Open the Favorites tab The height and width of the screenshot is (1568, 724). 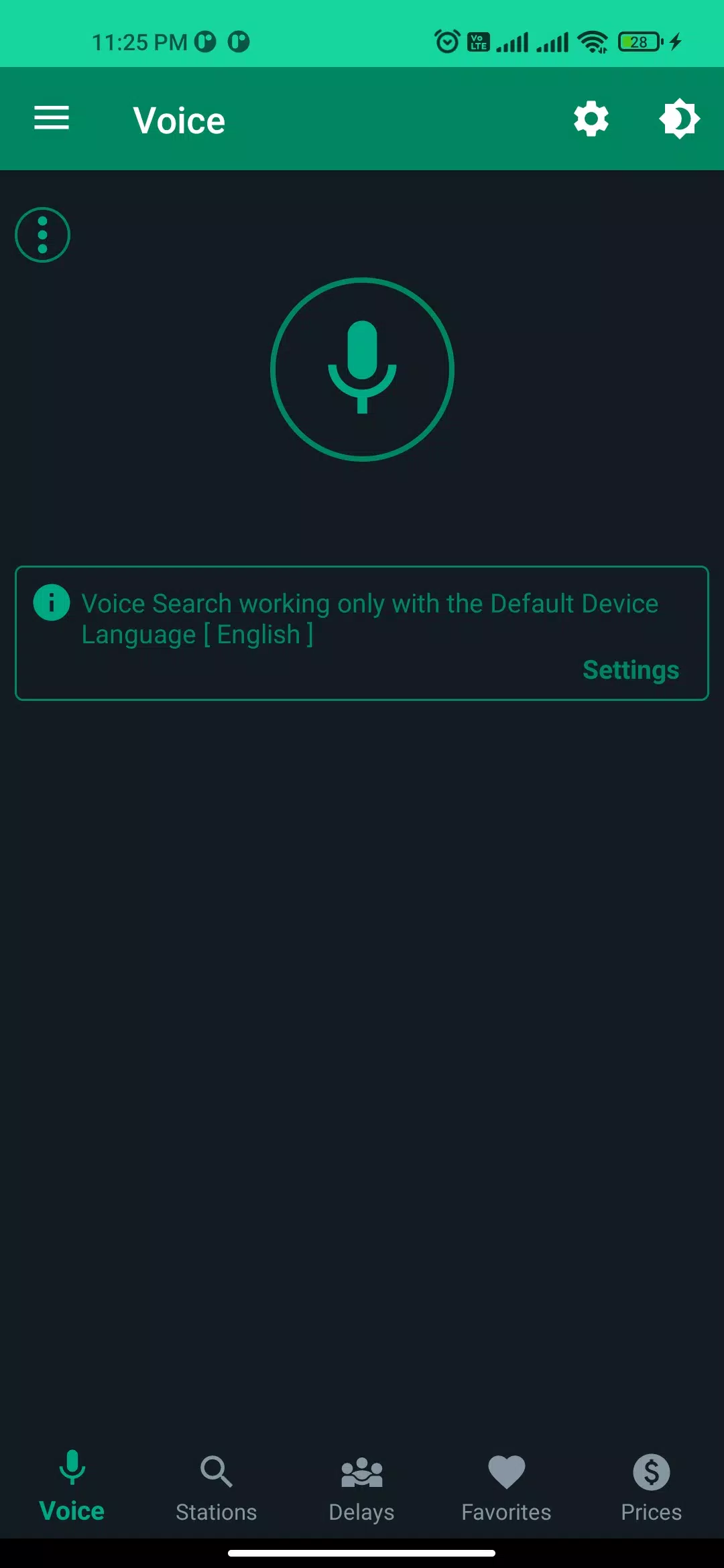(506, 1486)
